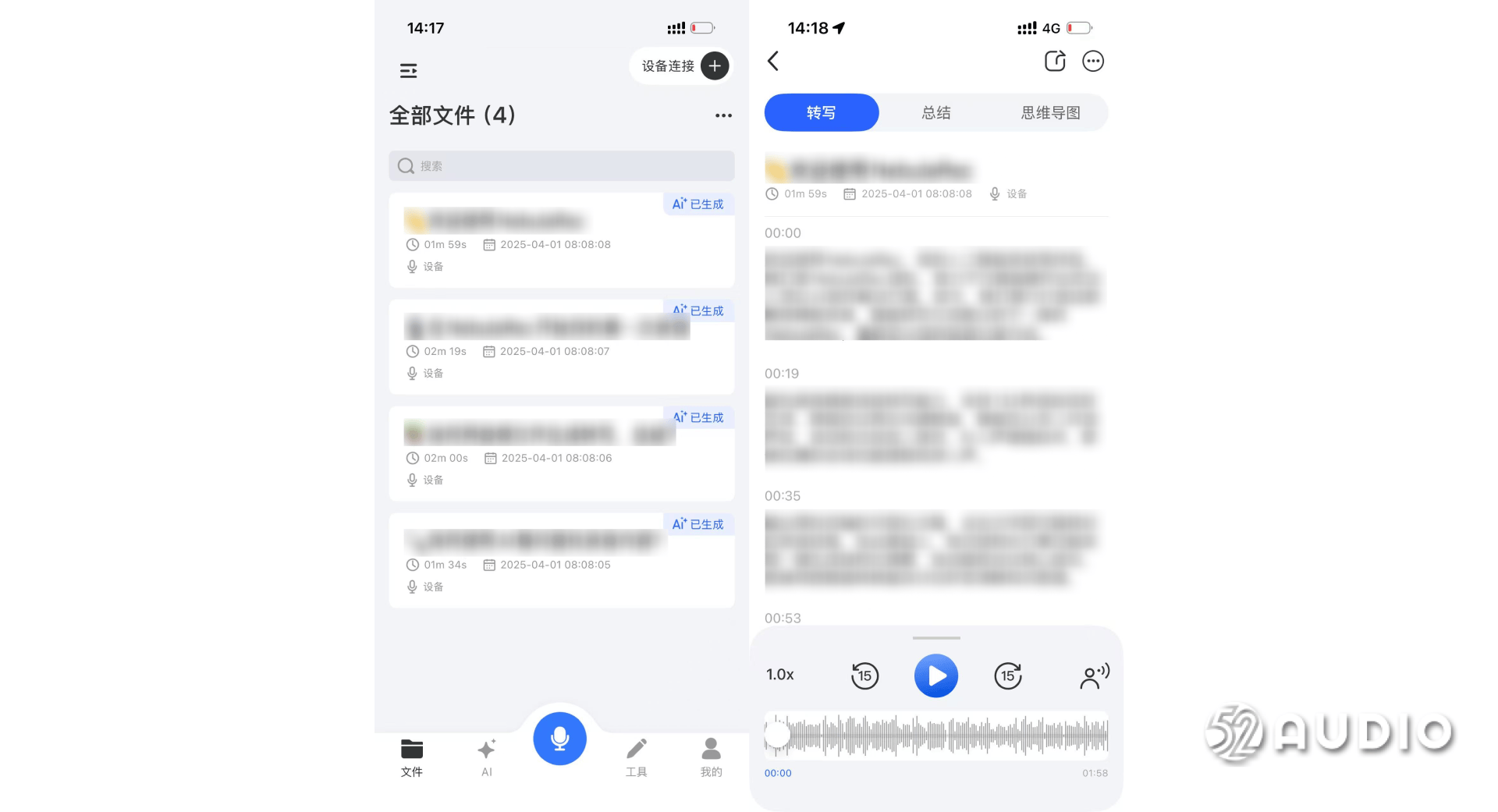Play the recording

(935, 675)
